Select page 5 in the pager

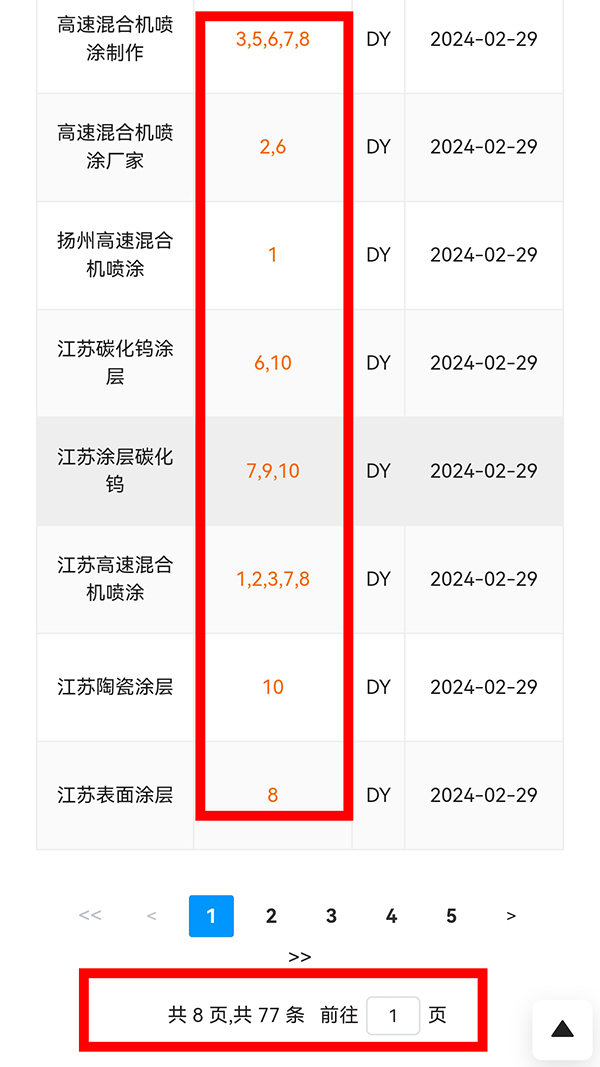click(x=451, y=916)
